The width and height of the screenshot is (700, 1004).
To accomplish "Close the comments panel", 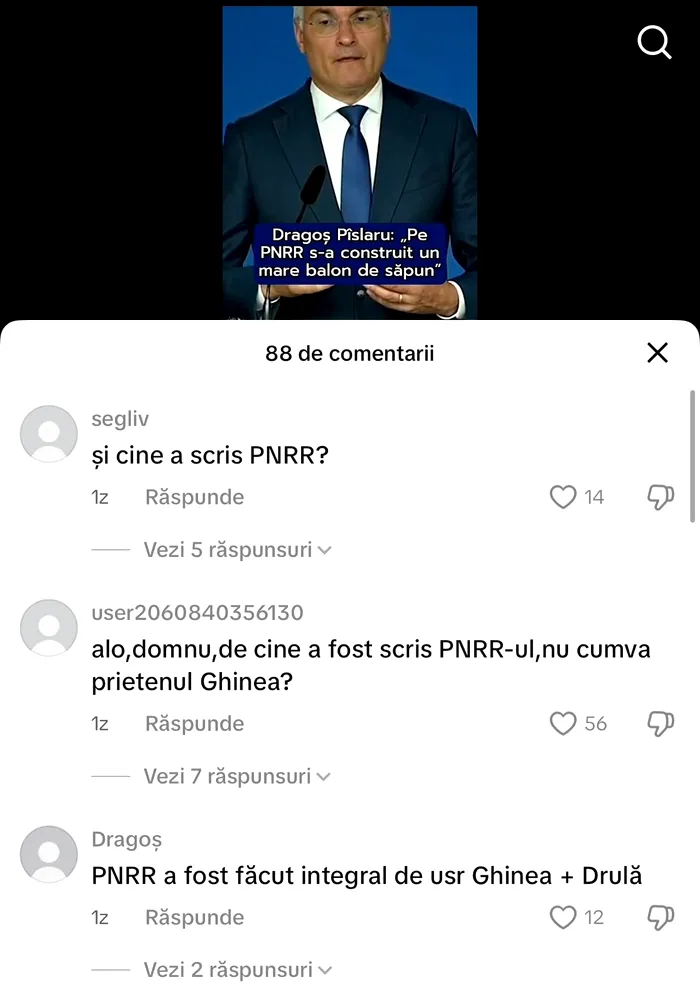I will [x=657, y=352].
